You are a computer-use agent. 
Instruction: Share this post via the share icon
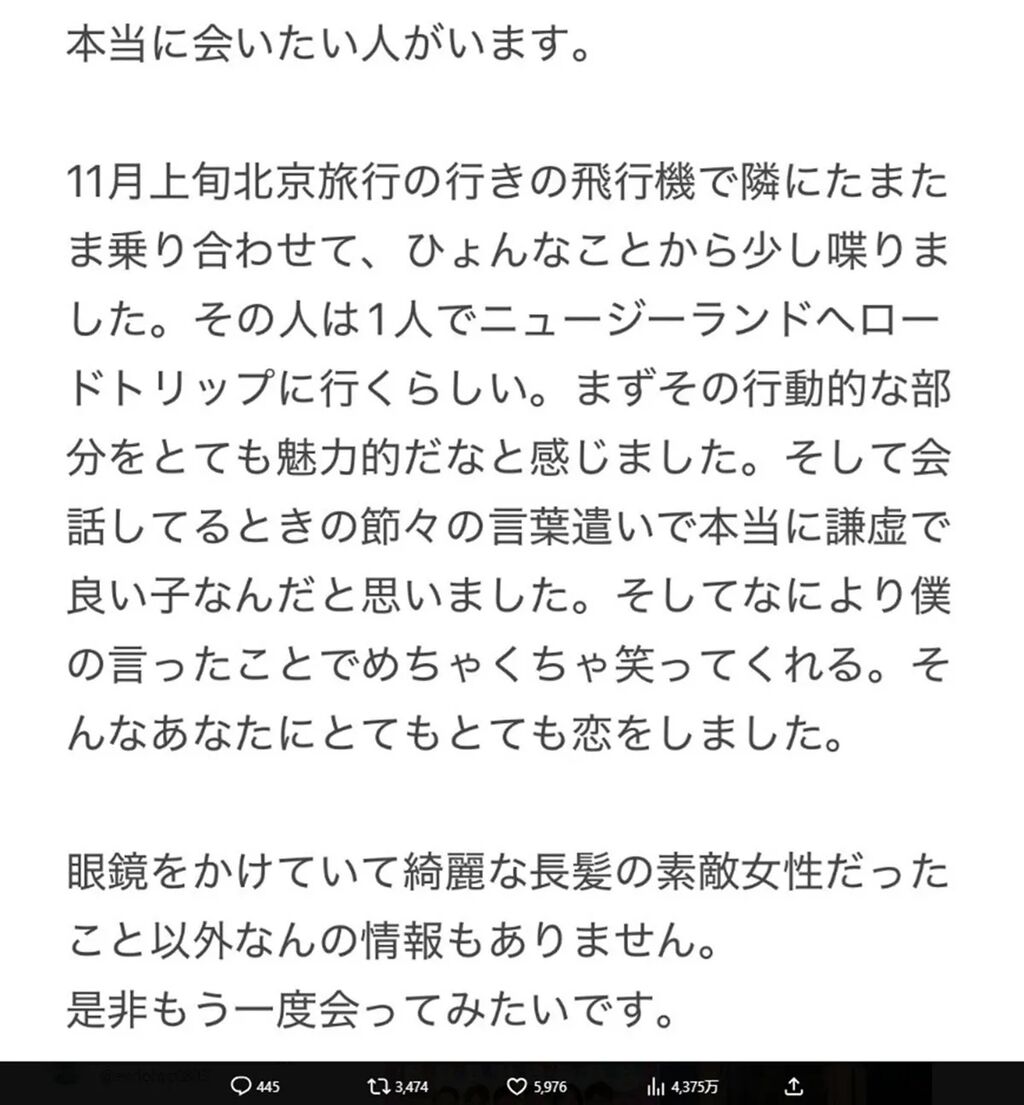tap(794, 1086)
